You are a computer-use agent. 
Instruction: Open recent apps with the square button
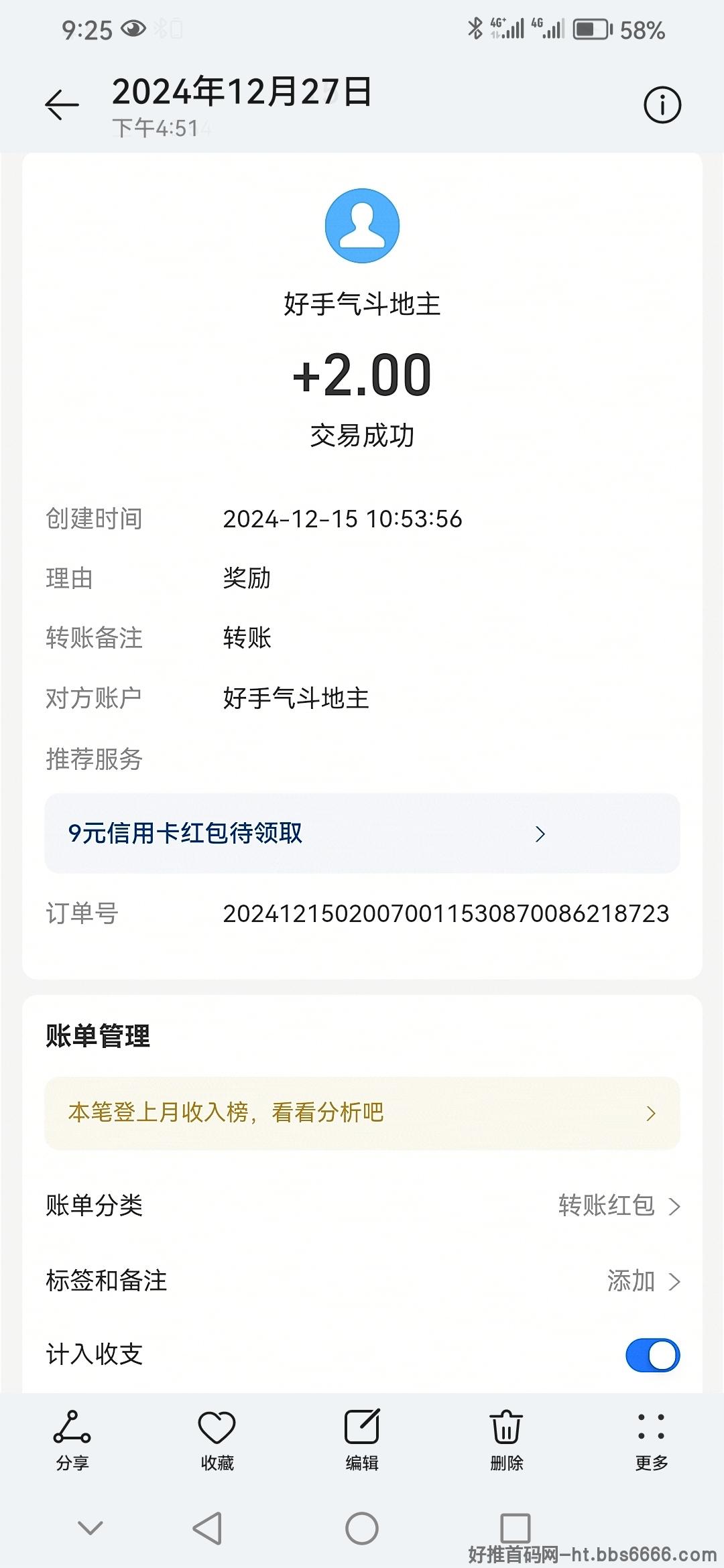coord(516,1528)
